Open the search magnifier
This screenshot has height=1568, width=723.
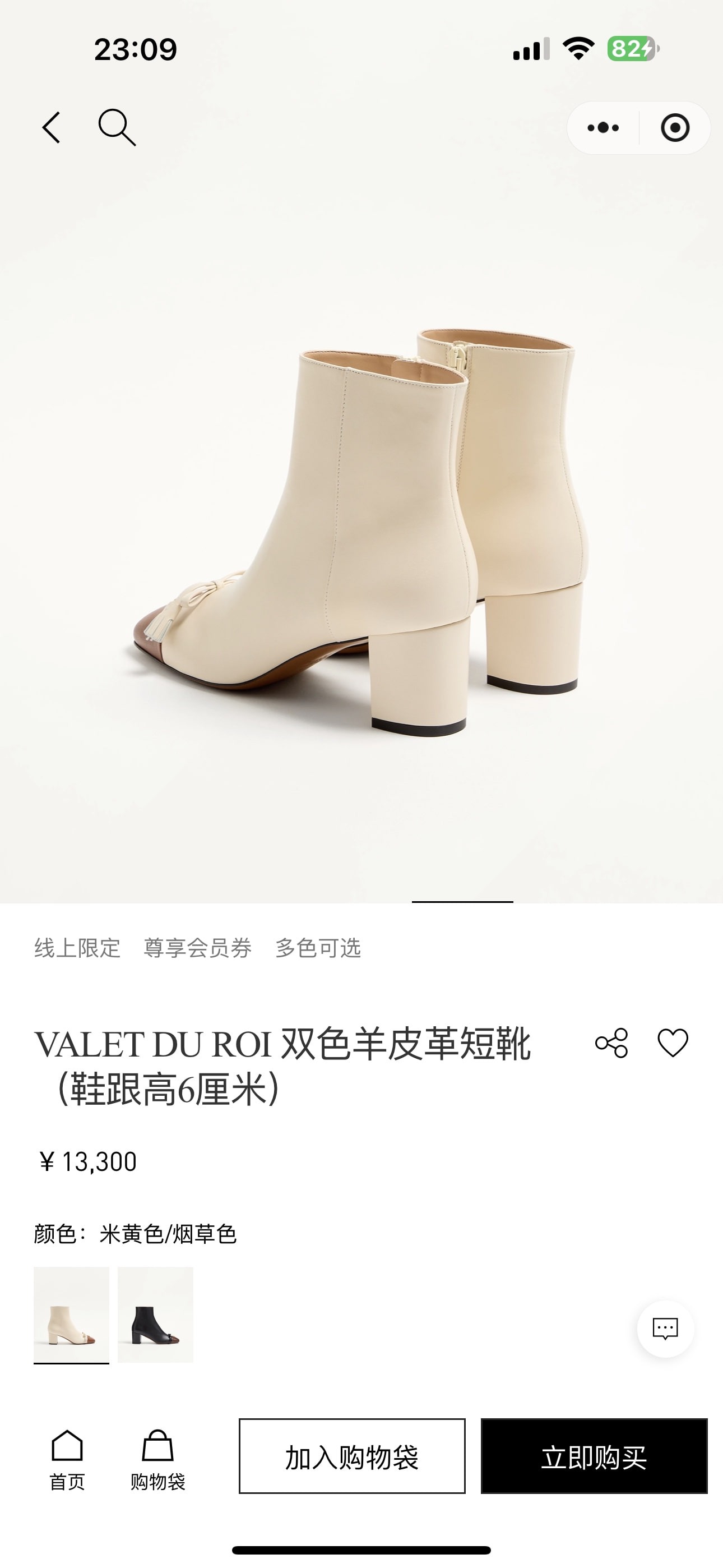[x=116, y=127]
